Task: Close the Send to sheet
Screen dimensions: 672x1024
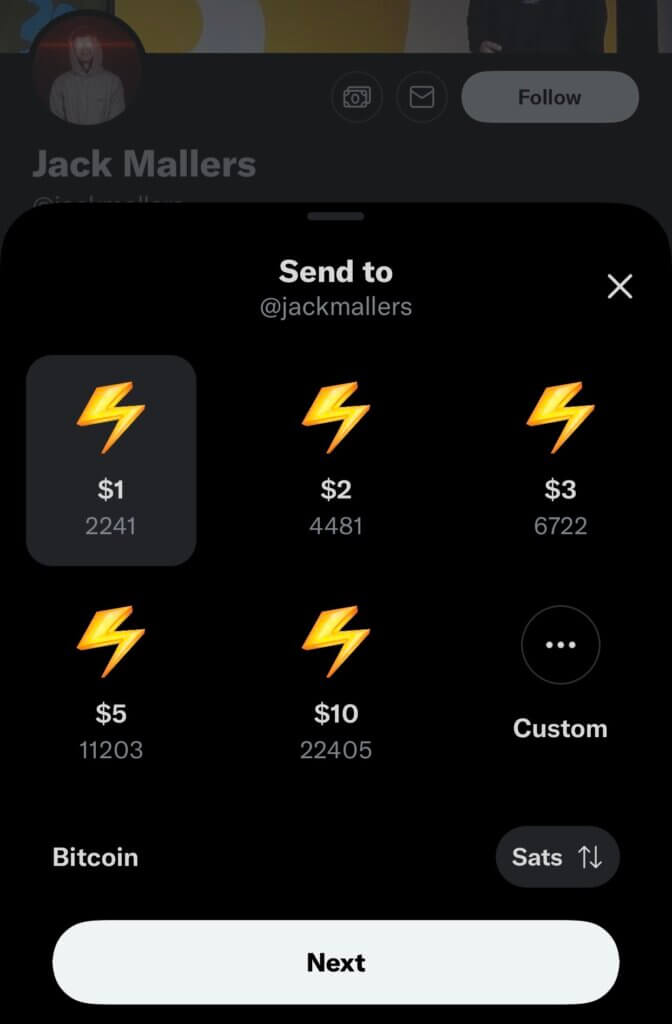Action: 620,287
